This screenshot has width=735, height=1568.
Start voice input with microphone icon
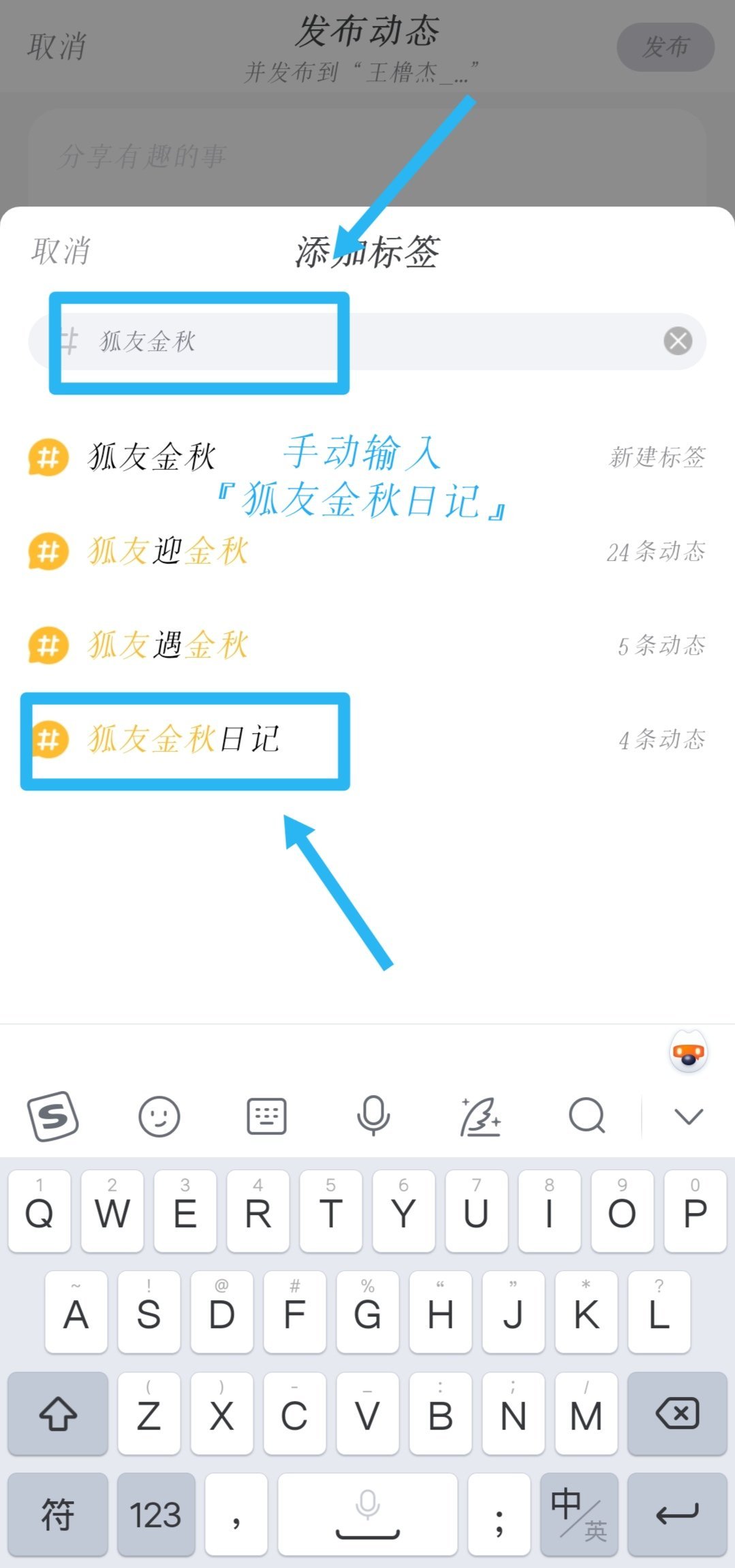(373, 1116)
